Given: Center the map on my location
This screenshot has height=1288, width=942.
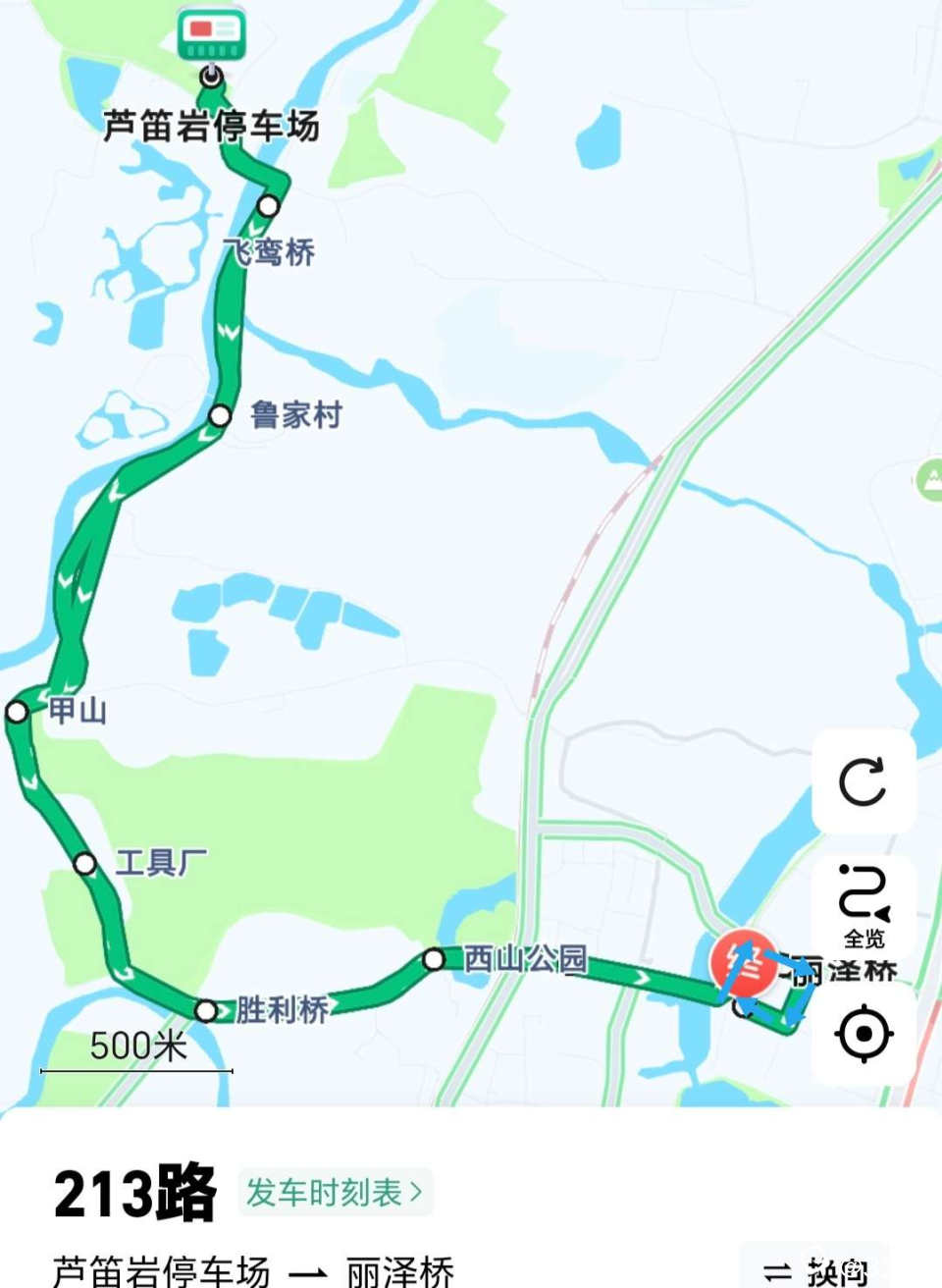Looking at the screenshot, I should (863, 1033).
